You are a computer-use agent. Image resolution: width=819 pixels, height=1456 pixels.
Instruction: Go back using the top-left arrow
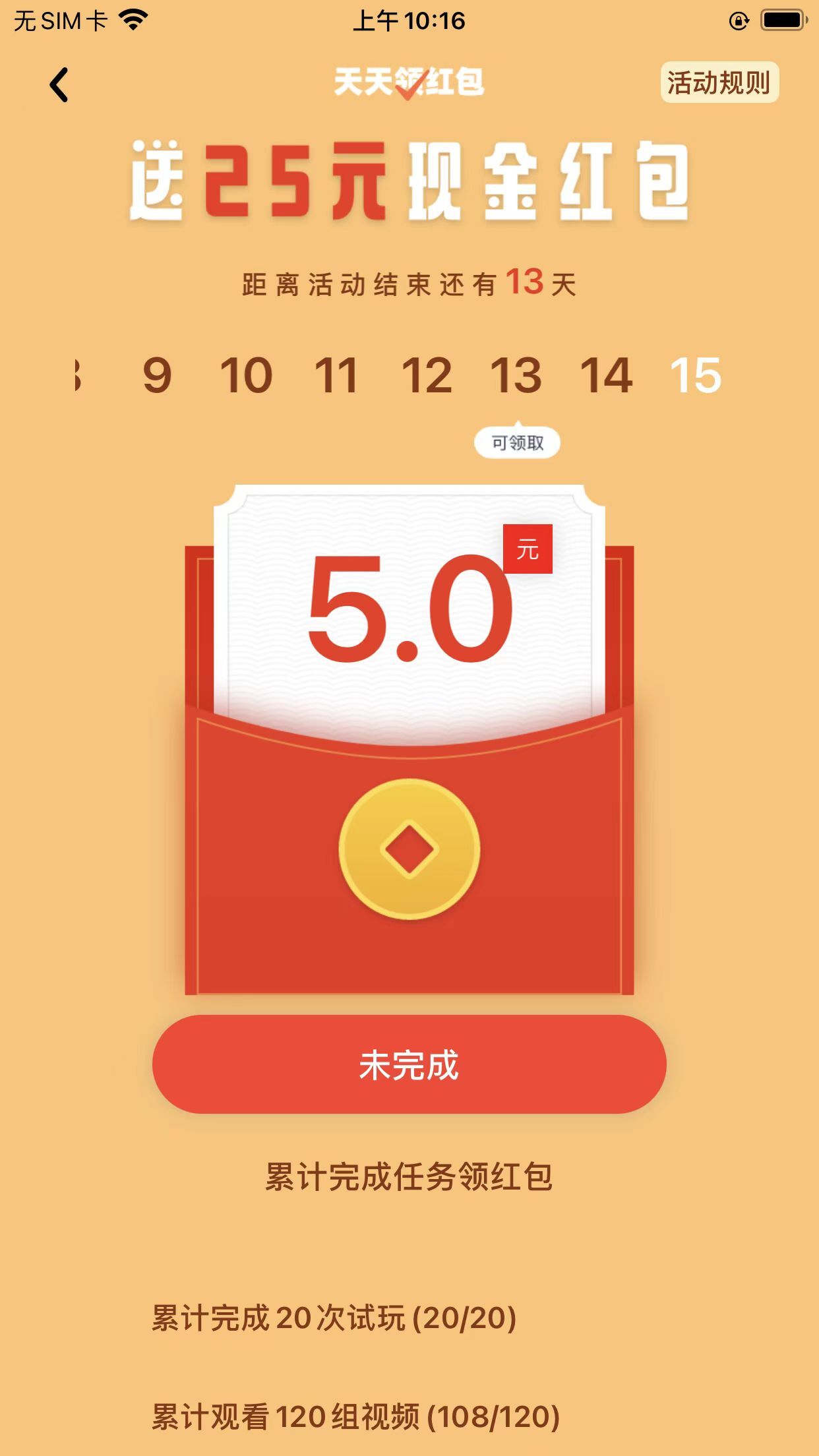pyautogui.click(x=59, y=84)
